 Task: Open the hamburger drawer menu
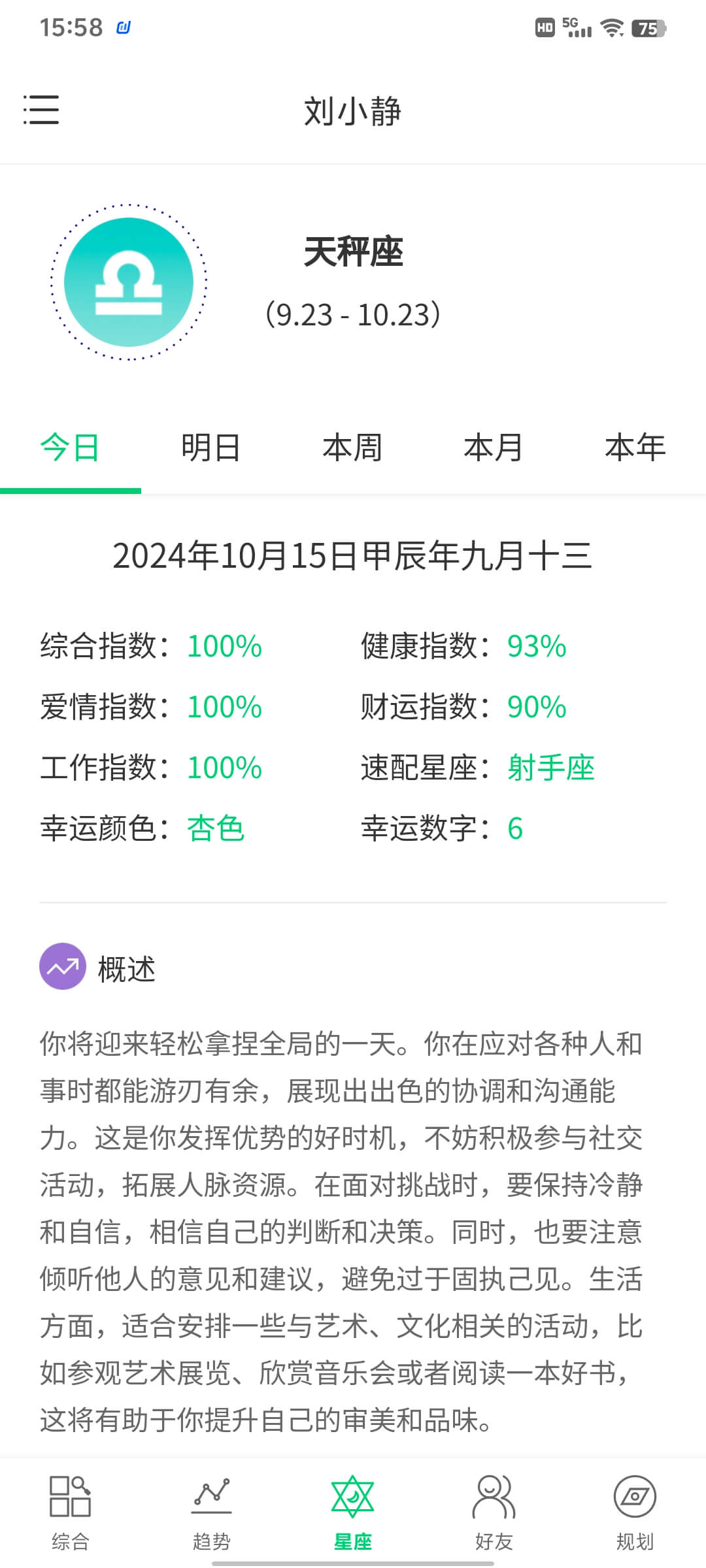coord(41,110)
